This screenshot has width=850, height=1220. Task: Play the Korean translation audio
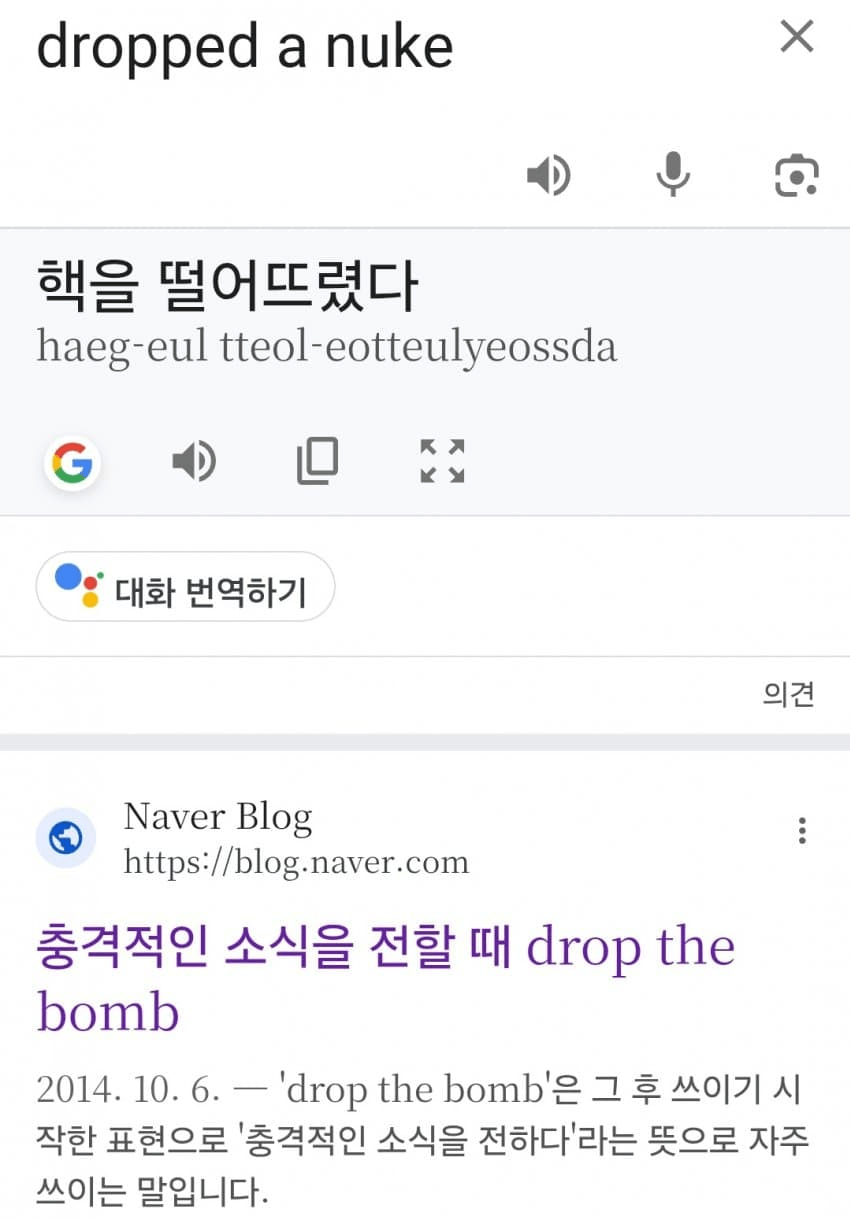pos(194,462)
